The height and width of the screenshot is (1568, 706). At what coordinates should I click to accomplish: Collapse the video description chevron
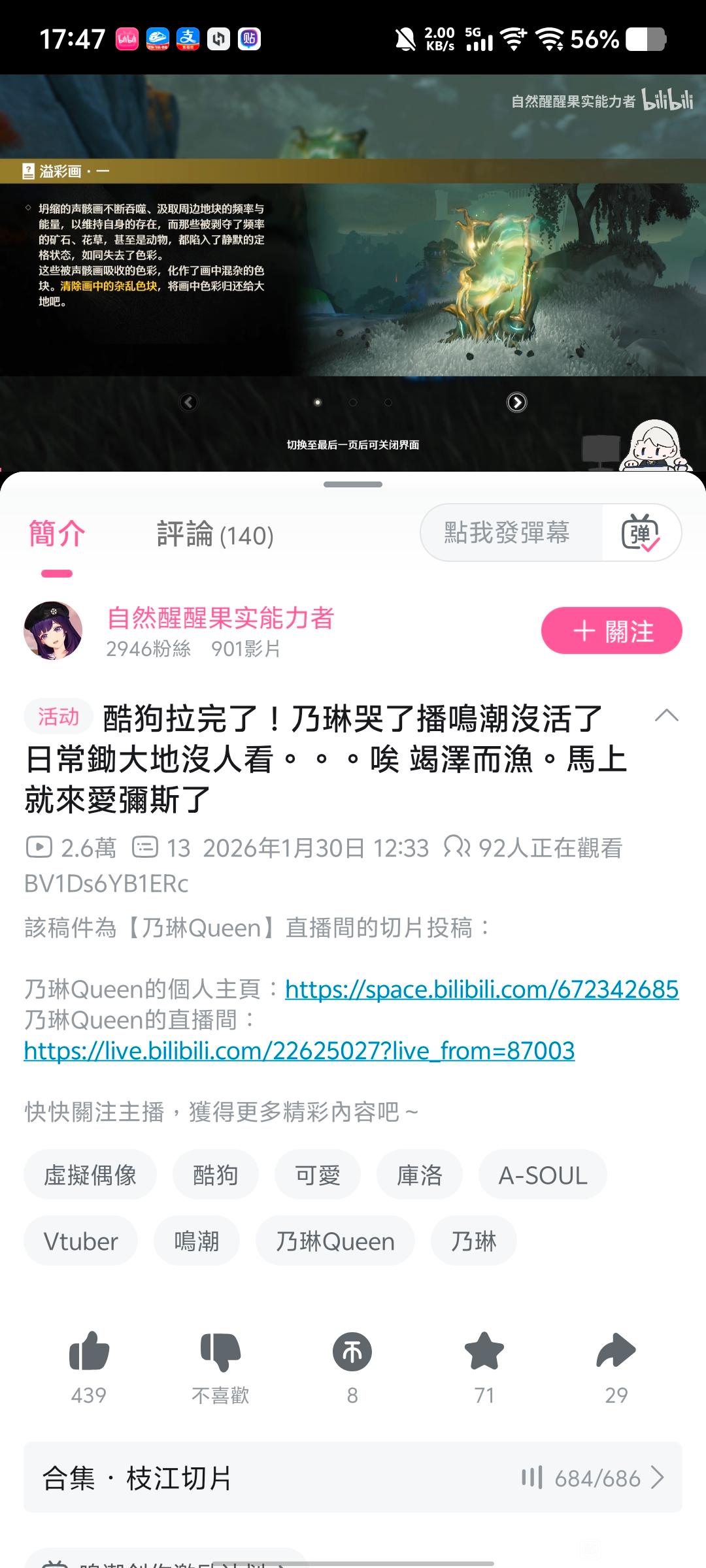coord(666,715)
